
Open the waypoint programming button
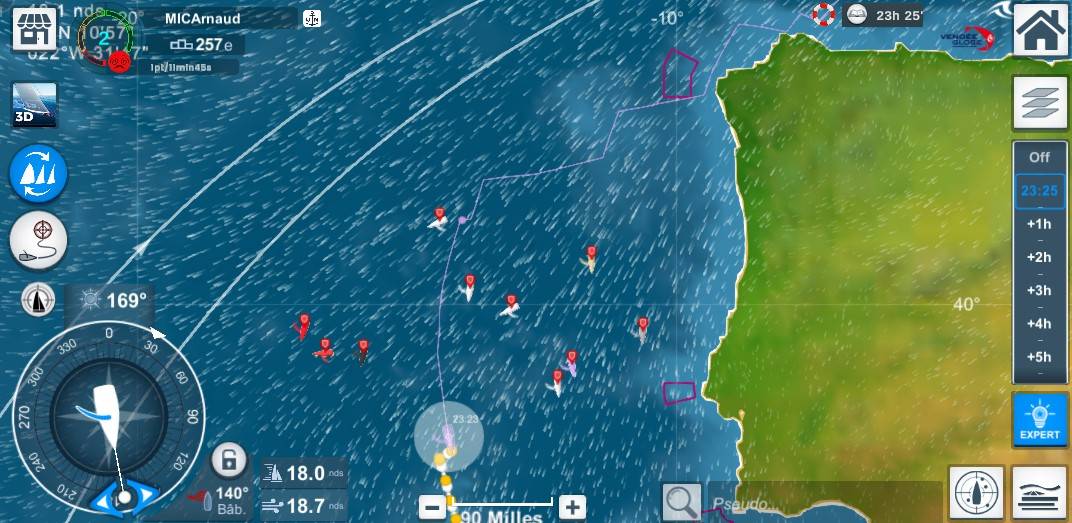coord(38,241)
